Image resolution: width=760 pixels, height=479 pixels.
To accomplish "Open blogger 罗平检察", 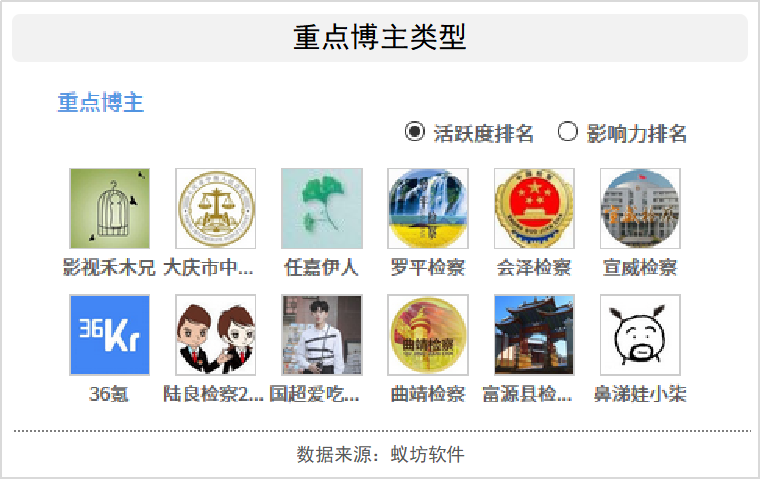I will [x=428, y=208].
